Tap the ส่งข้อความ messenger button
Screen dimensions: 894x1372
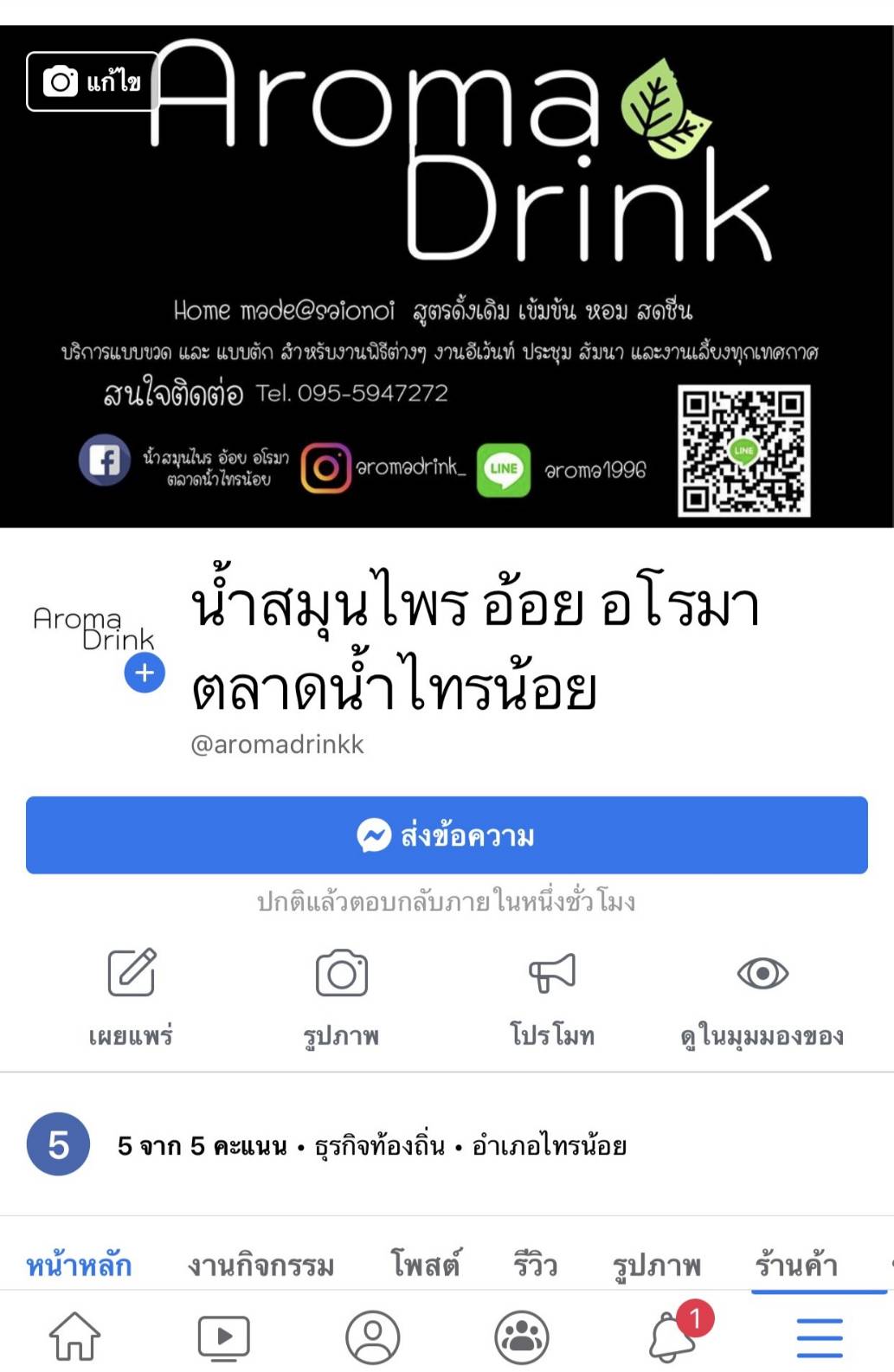(x=447, y=835)
